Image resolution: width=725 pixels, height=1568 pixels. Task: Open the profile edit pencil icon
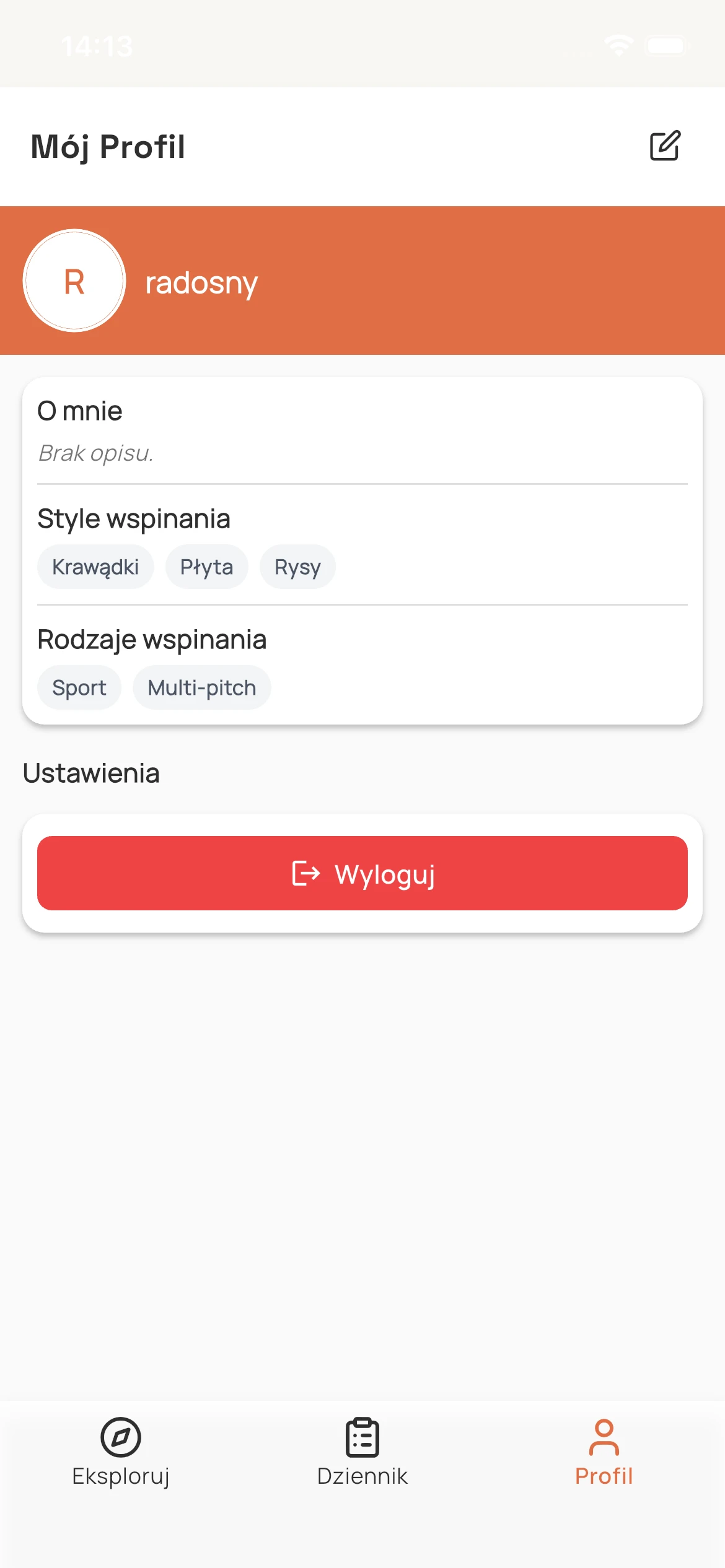point(666,146)
